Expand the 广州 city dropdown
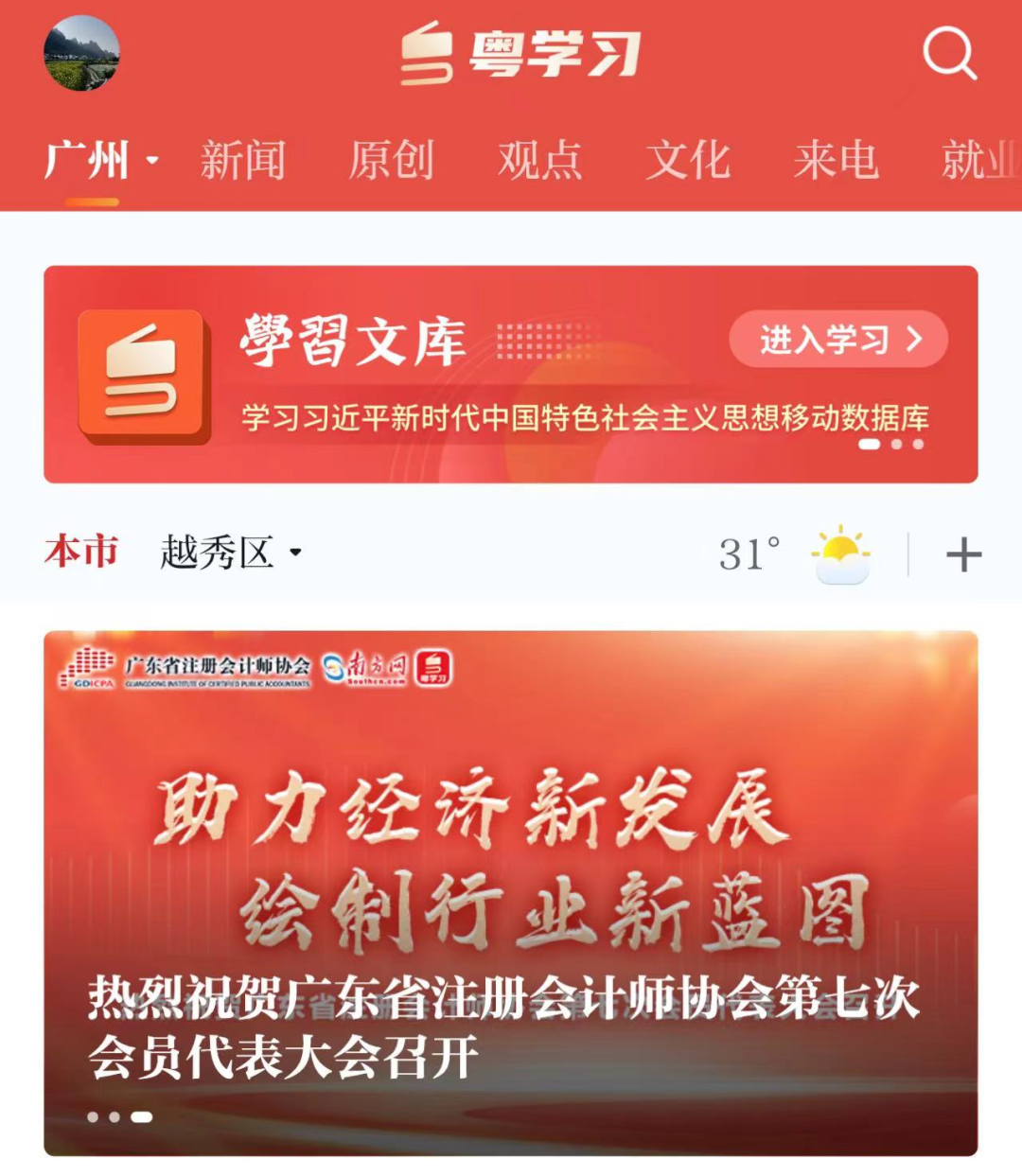The width and height of the screenshot is (1022, 1176). click(101, 160)
